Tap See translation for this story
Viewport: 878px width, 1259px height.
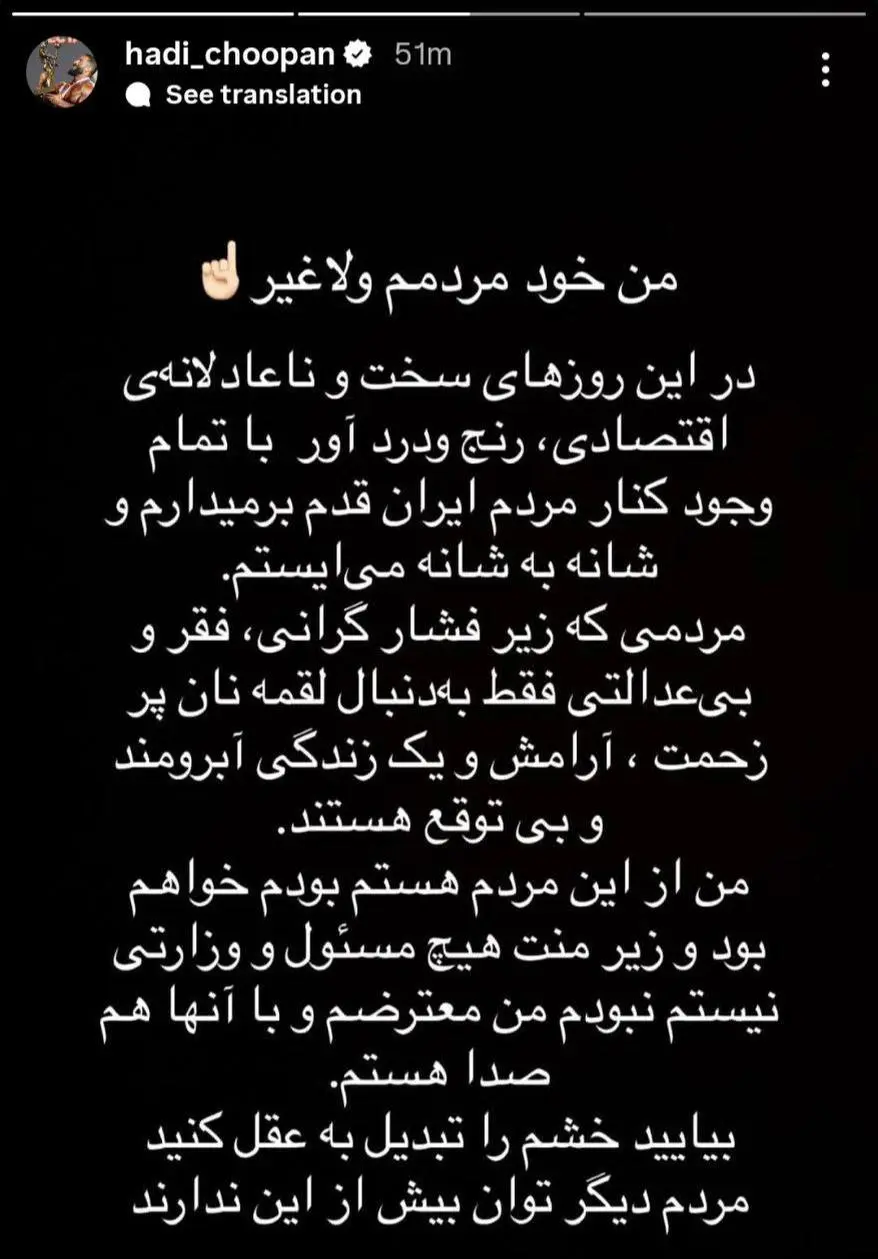pyautogui.click(x=263, y=95)
